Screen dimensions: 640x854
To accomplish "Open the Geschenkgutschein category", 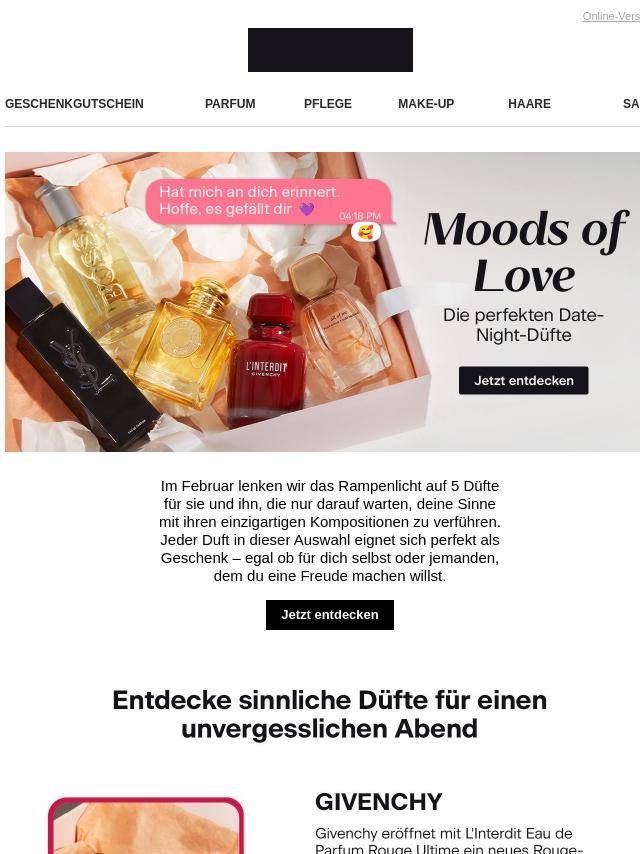I will 74,104.
